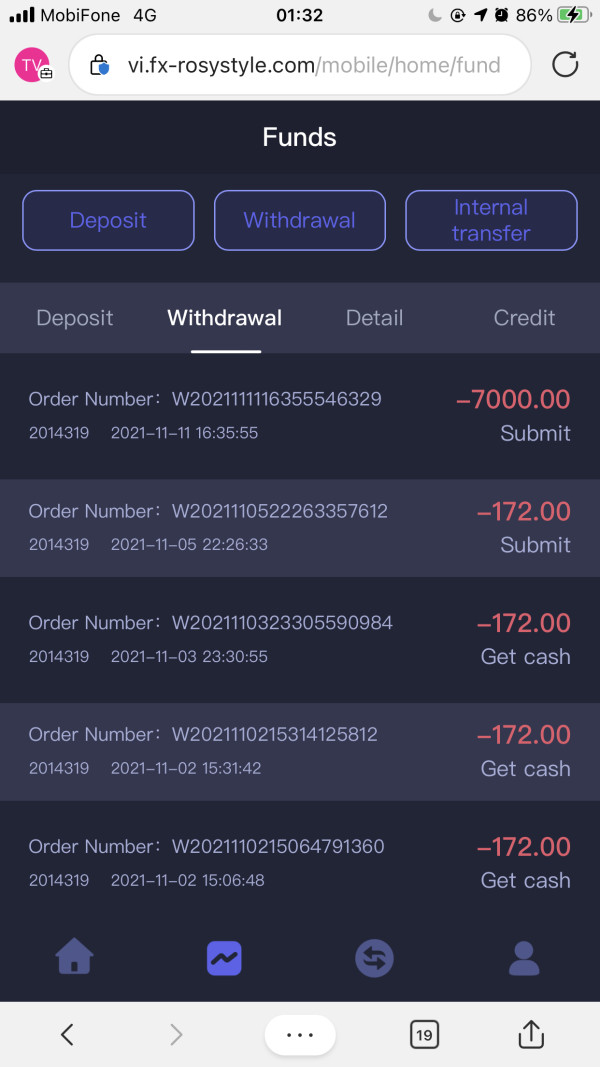
Task: Switch to the Deposit history tab
Action: click(x=75, y=318)
